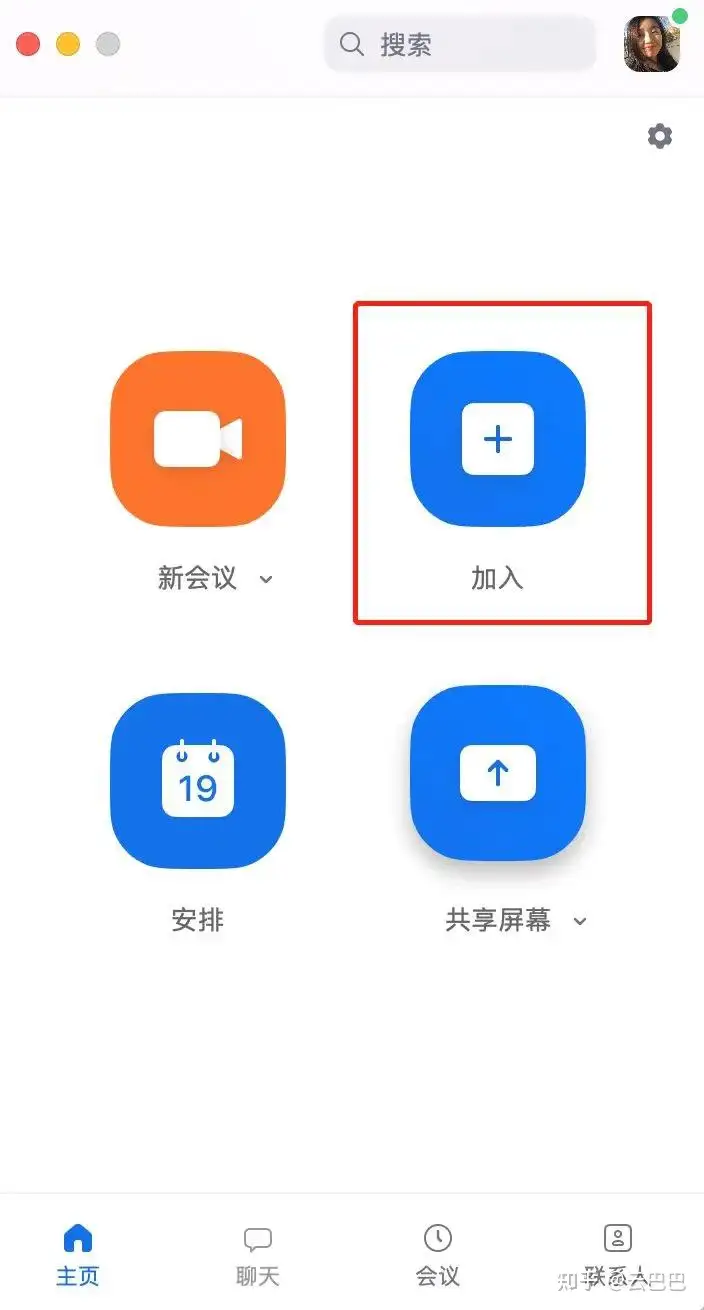This screenshot has height=1310, width=704.
Task: Open the settings gear
Action: tap(659, 136)
